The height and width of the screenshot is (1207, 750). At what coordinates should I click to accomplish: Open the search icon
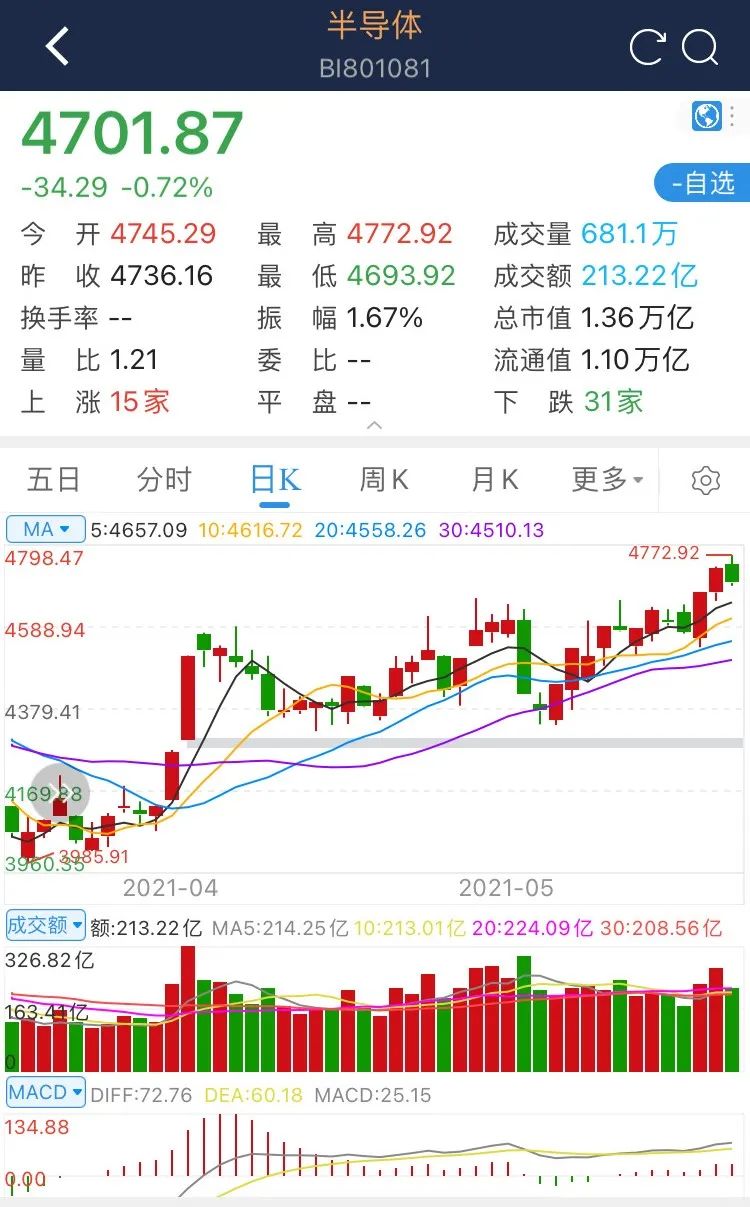(x=700, y=47)
